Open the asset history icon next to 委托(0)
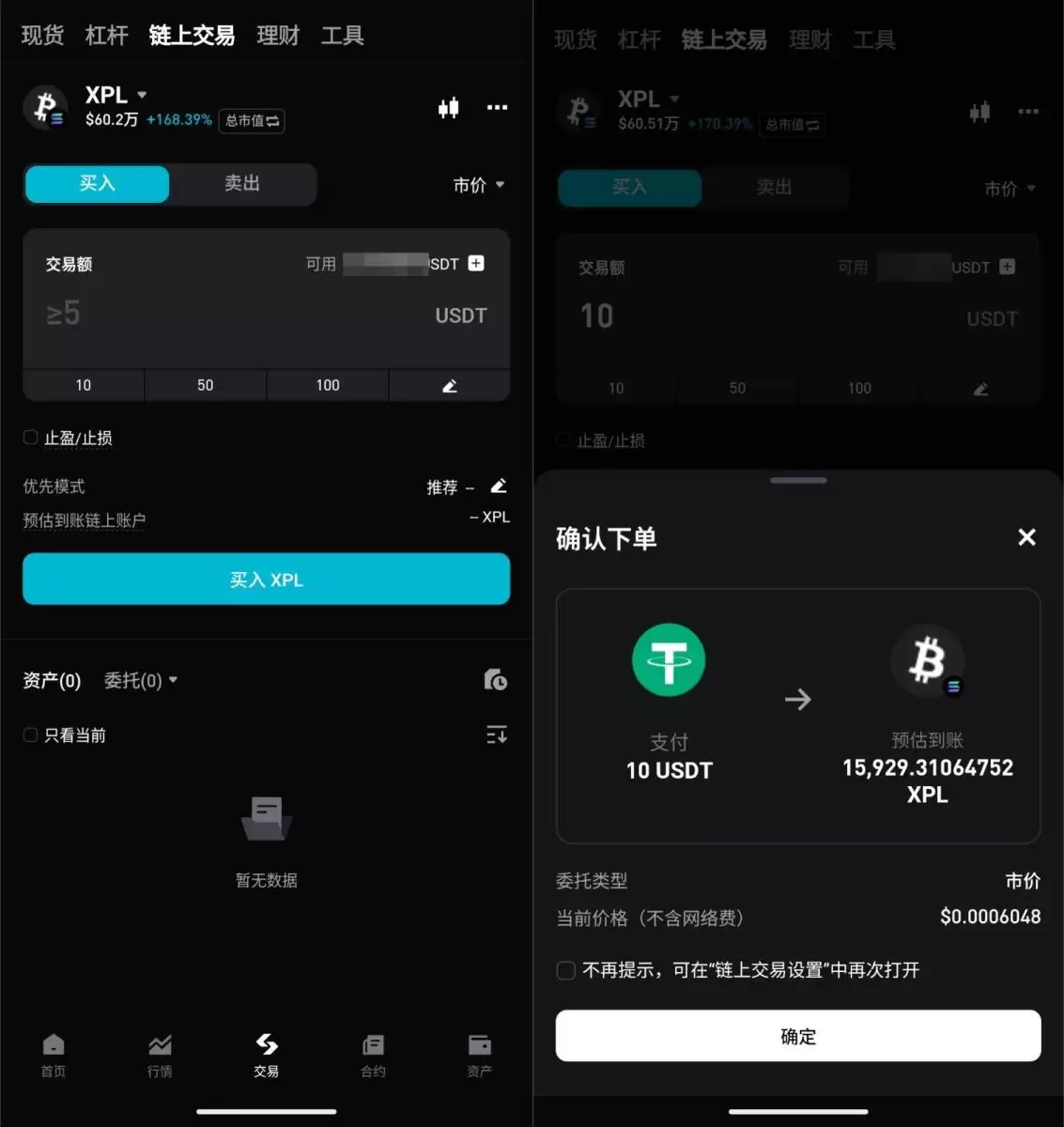Viewport: 1064px width, 1127px height. click(496, 680)
